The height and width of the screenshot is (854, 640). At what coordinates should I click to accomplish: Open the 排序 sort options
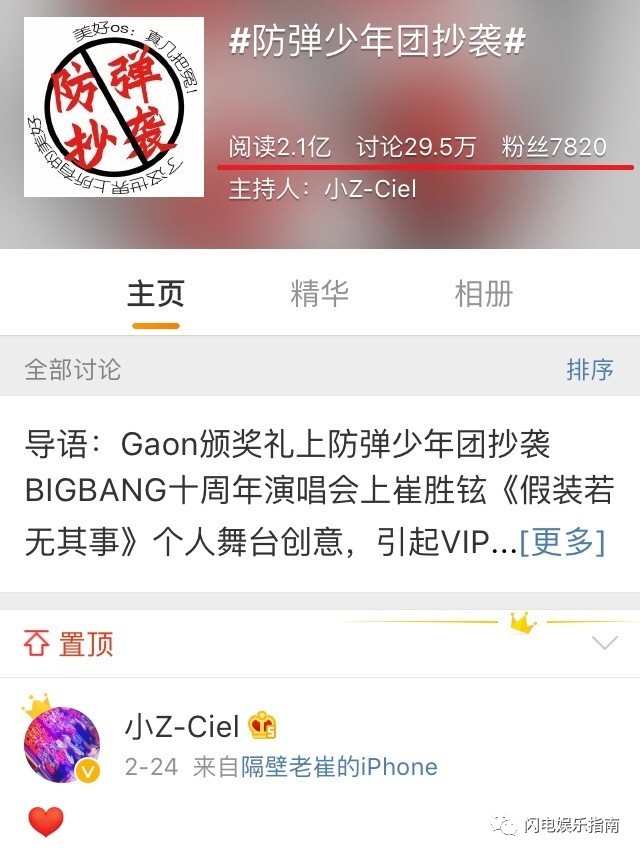[x=589, y=369]
